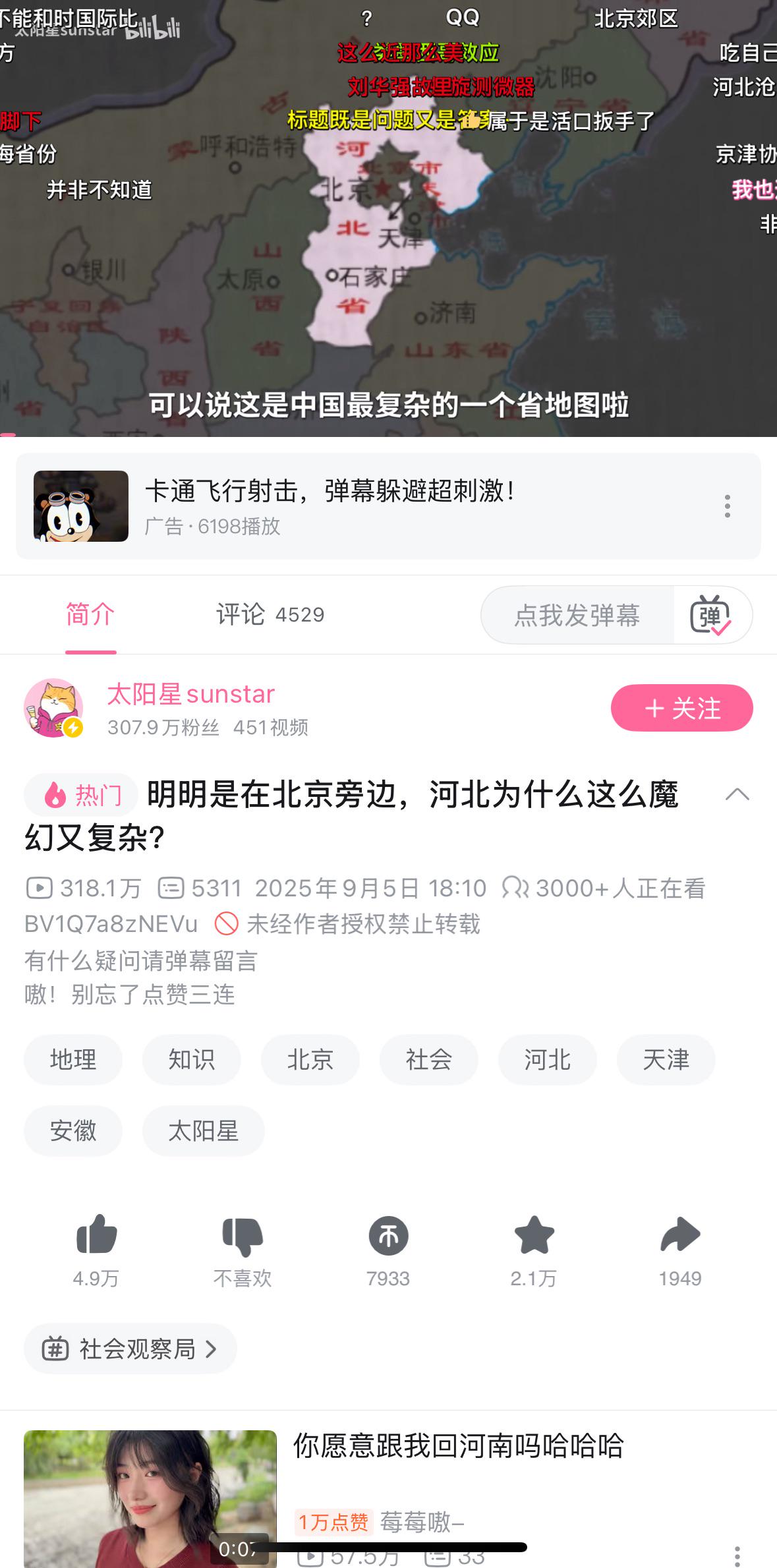Share the video via the arrow icon
This screenshot has width=777, height=1568.
(x=680, y=1250)
